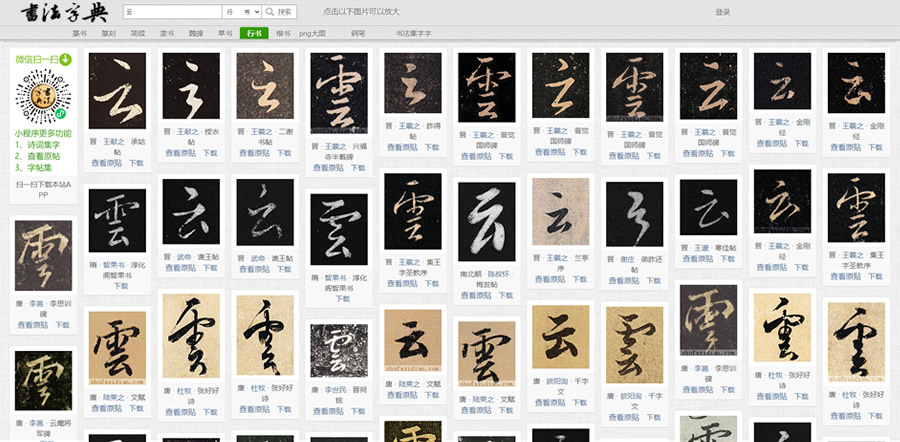Enlarge the 王羲之 授衣帖 character image
The image size is (900, 442).
coord(191,87)
